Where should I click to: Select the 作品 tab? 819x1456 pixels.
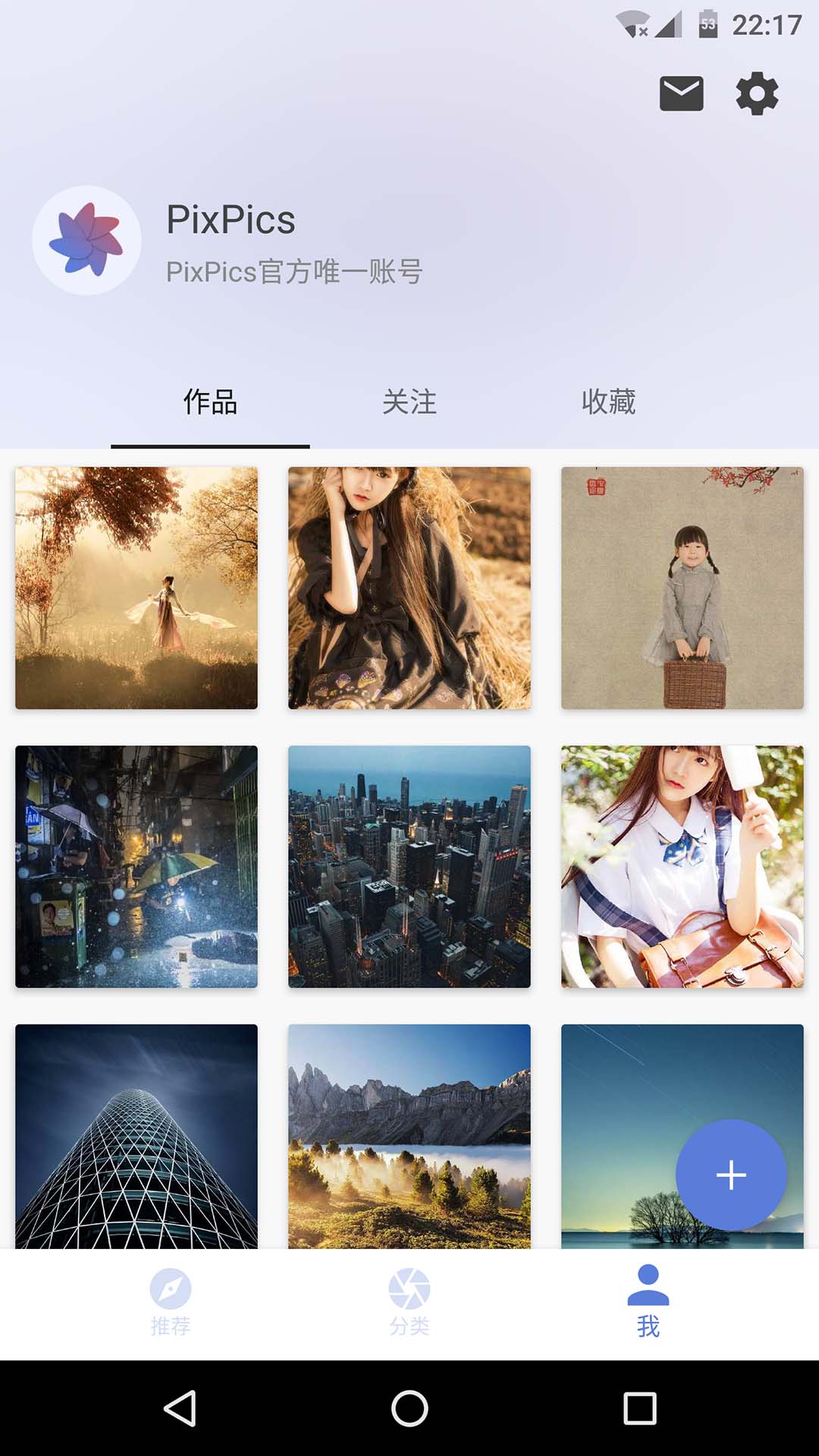210,402
